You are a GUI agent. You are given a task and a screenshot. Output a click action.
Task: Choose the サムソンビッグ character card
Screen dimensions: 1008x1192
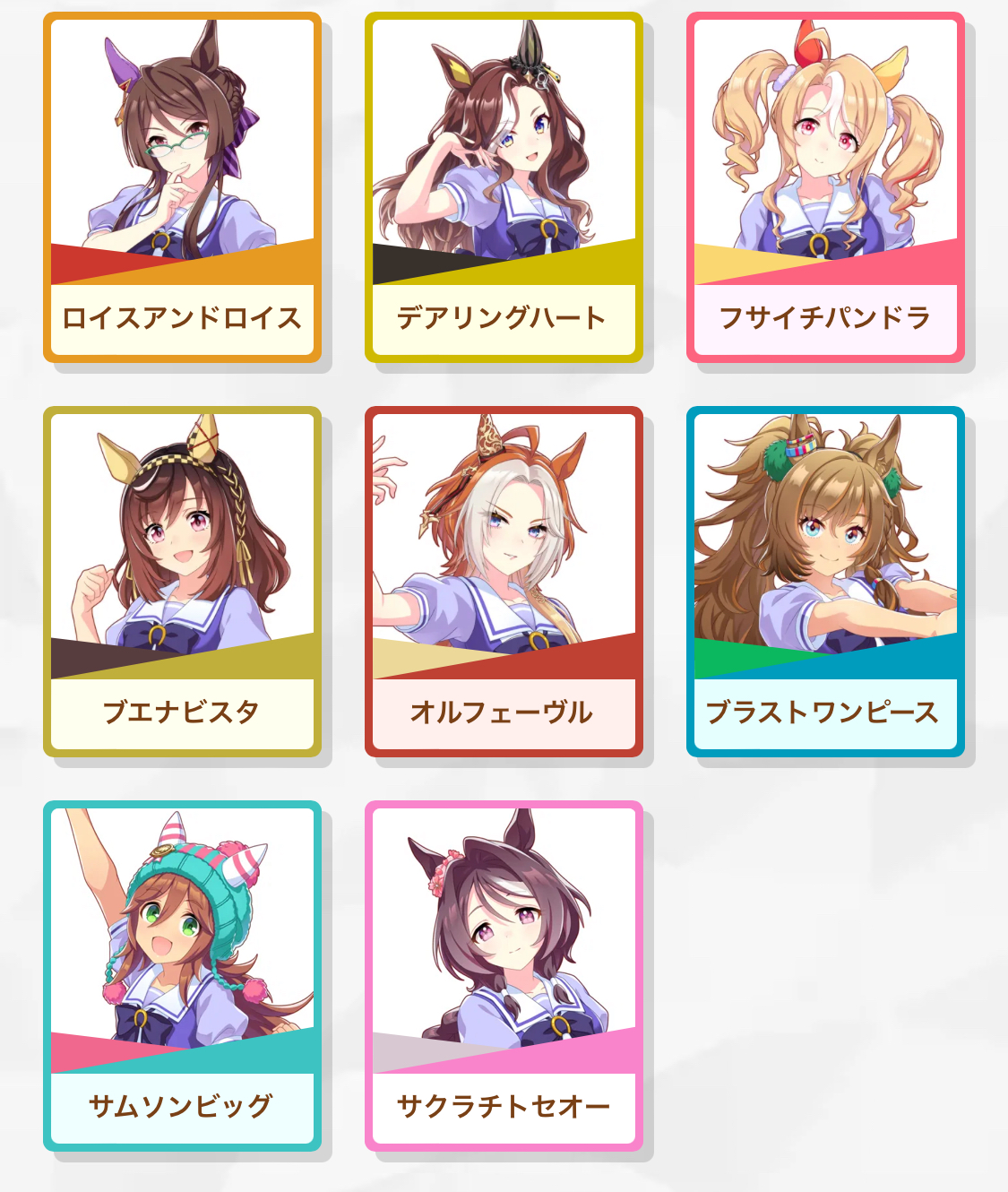[182, 976]
